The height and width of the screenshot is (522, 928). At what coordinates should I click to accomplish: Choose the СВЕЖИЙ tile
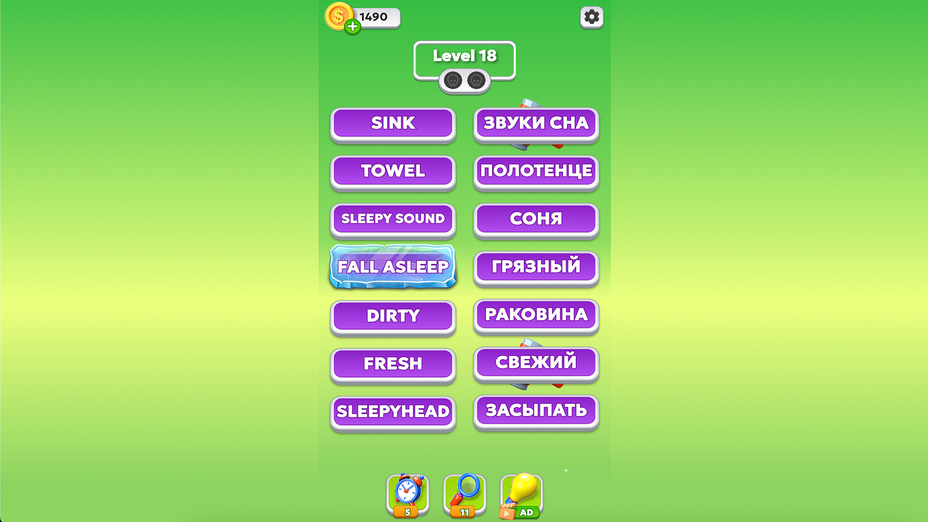(536, 363)
